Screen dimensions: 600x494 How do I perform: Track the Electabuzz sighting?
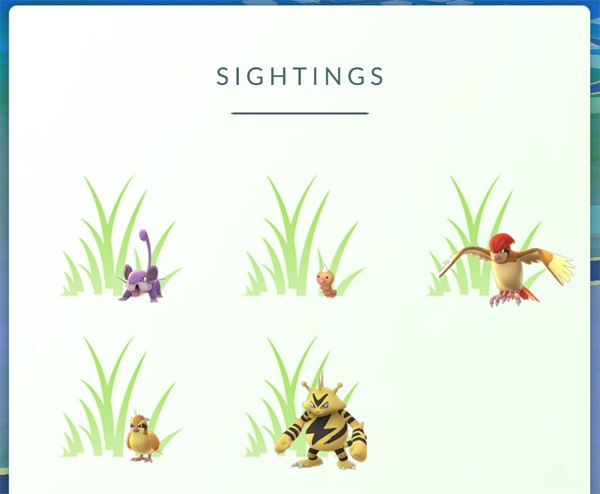pos(322,425)
